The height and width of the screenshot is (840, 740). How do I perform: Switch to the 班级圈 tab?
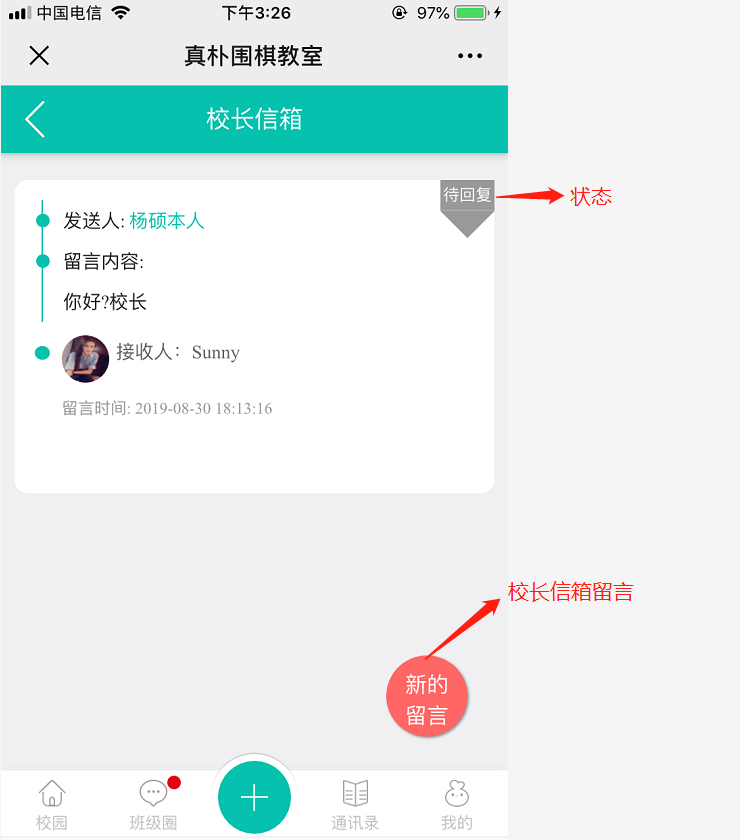pos(154,805)
